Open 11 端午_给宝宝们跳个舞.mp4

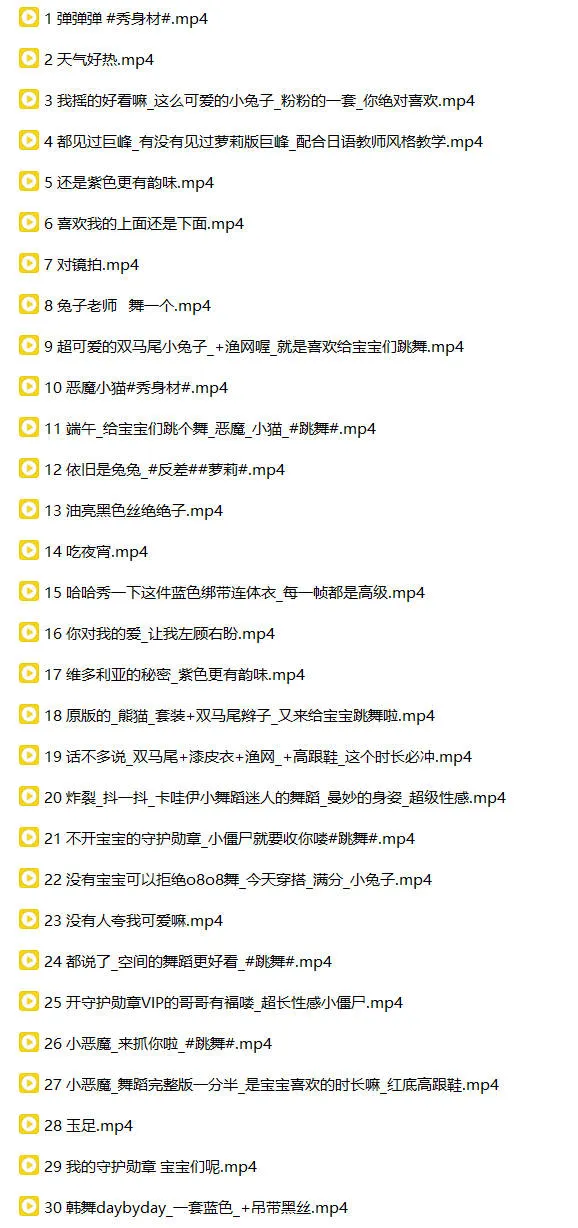210,428
